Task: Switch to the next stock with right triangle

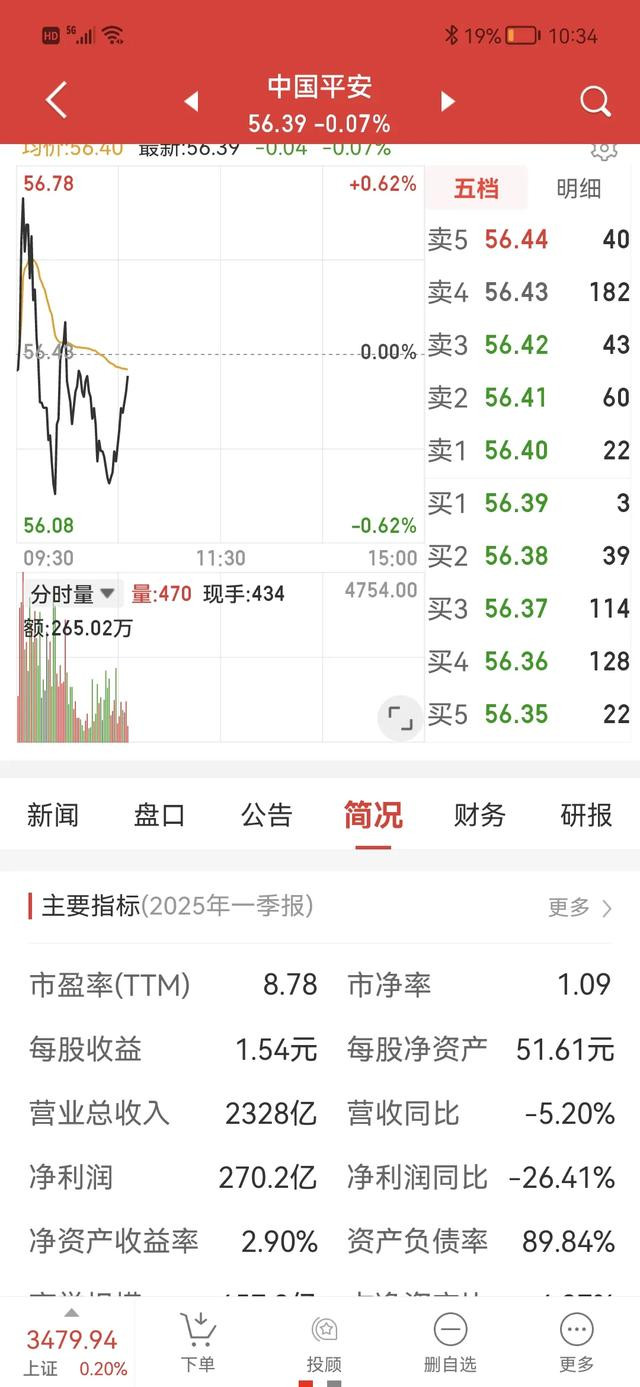Action: point(448,101)
